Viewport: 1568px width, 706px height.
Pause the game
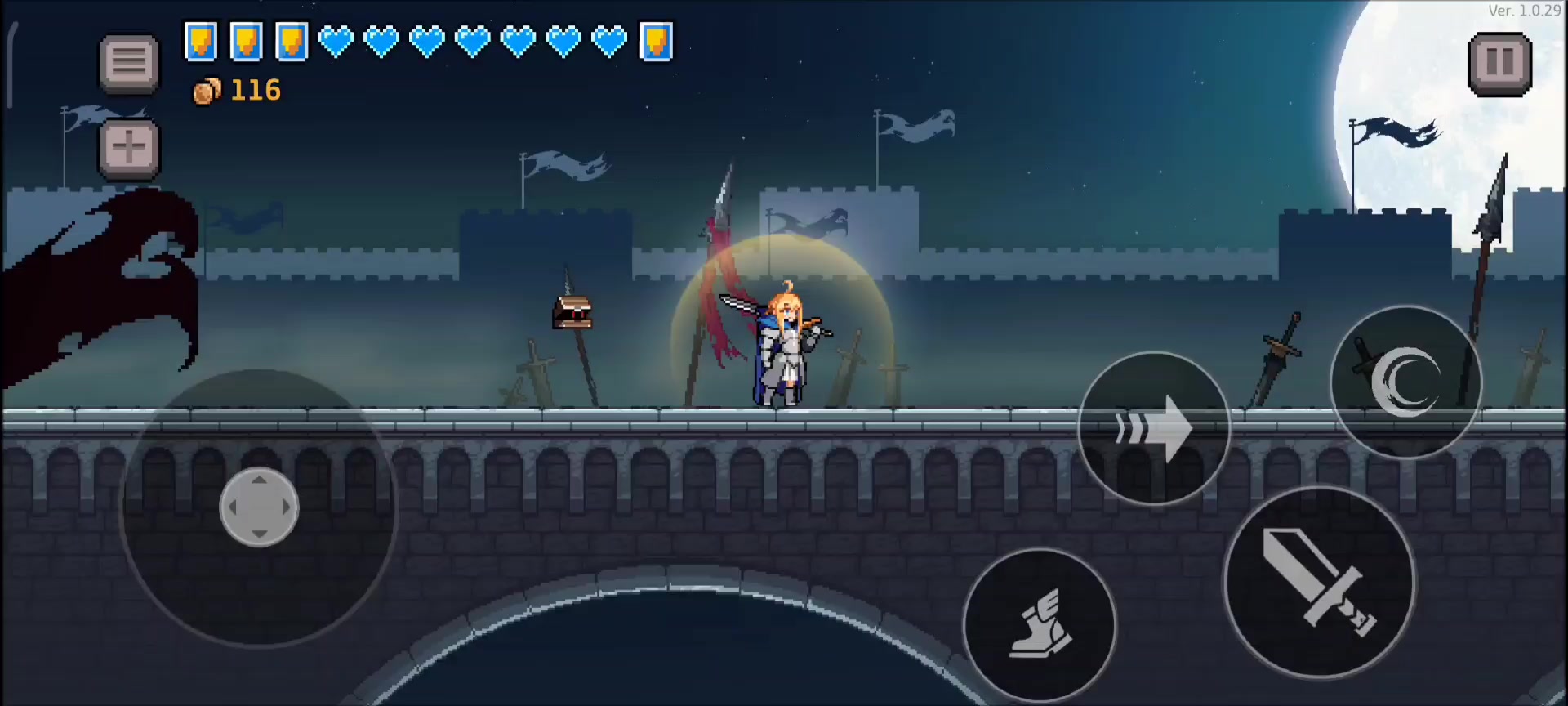[x=1499, y=63]
